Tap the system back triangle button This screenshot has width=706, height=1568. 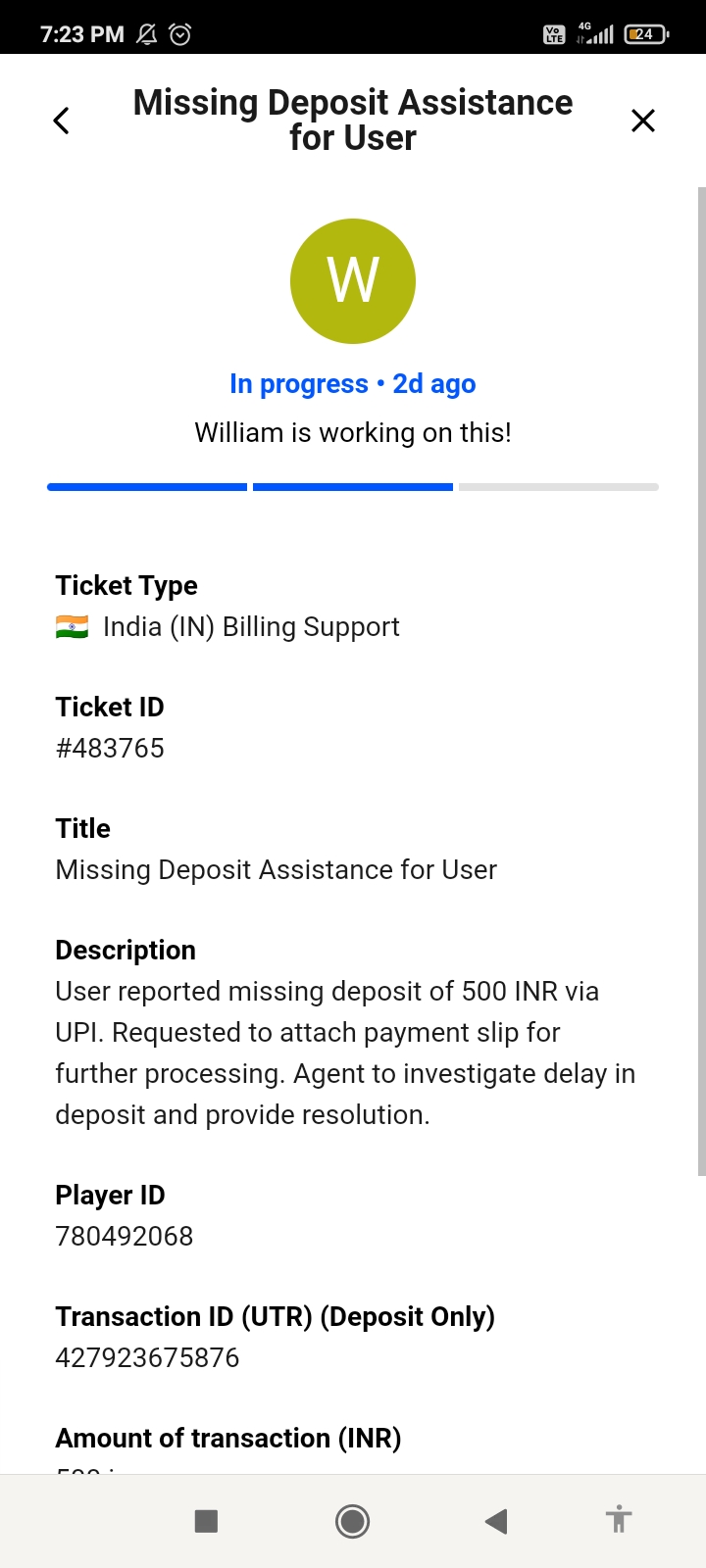[x=496, y=1521]
